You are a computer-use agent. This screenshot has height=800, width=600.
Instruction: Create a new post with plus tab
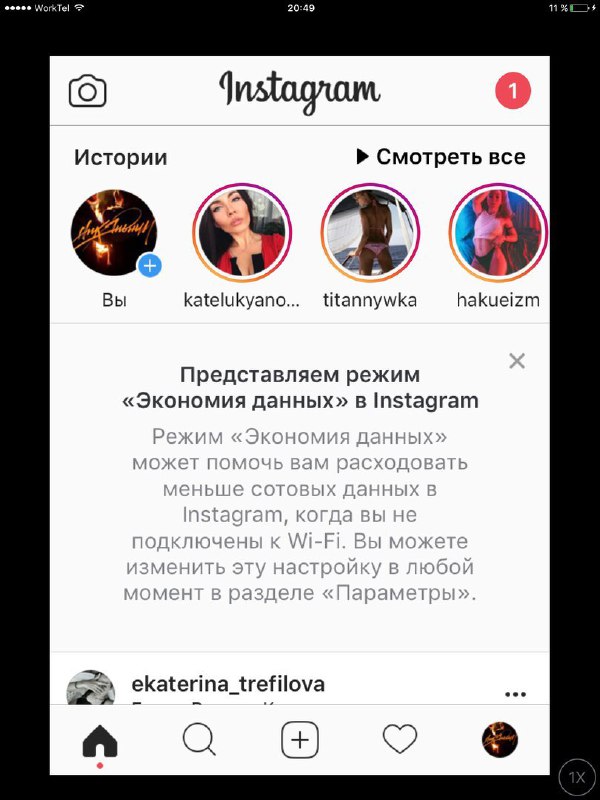300,741
